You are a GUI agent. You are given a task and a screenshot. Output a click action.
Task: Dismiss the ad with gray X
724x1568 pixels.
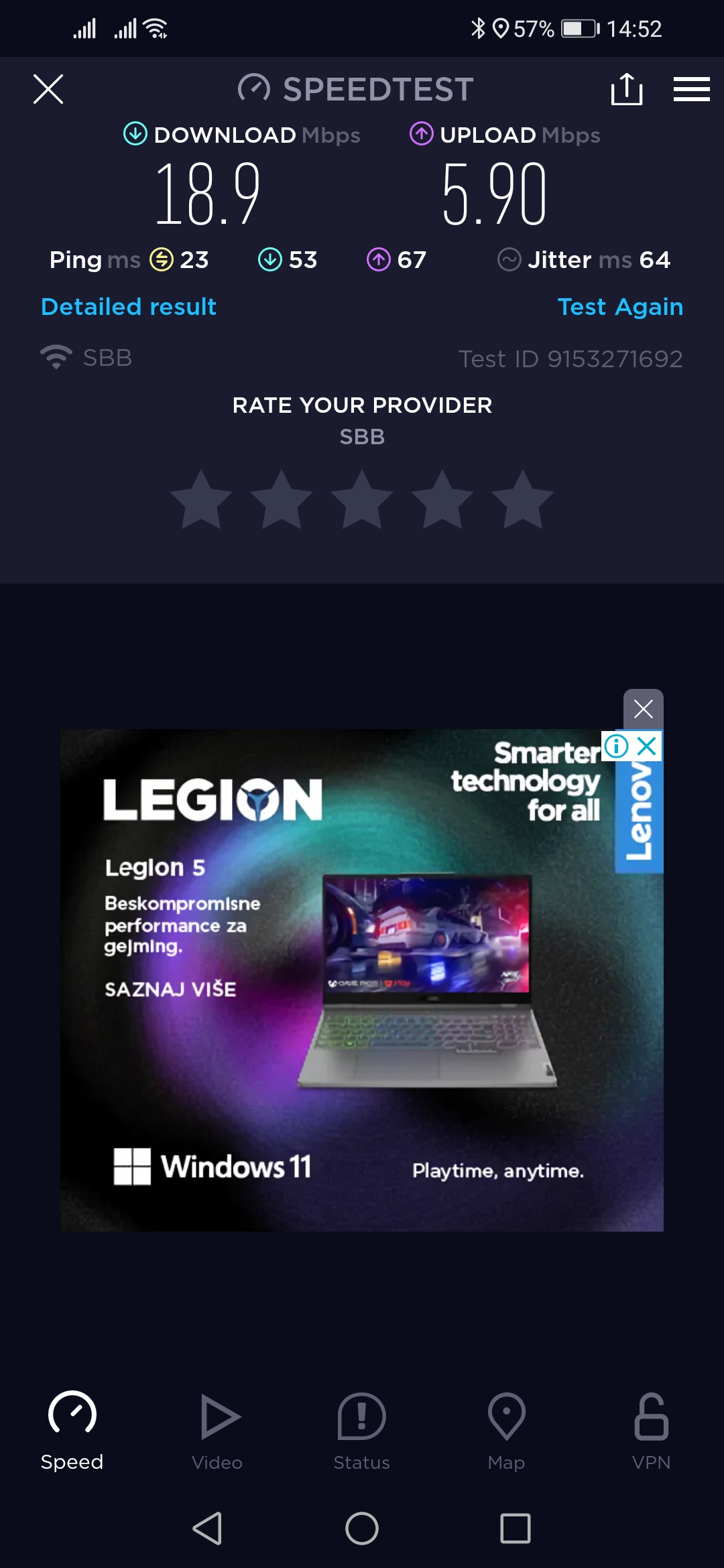(643, 708)
